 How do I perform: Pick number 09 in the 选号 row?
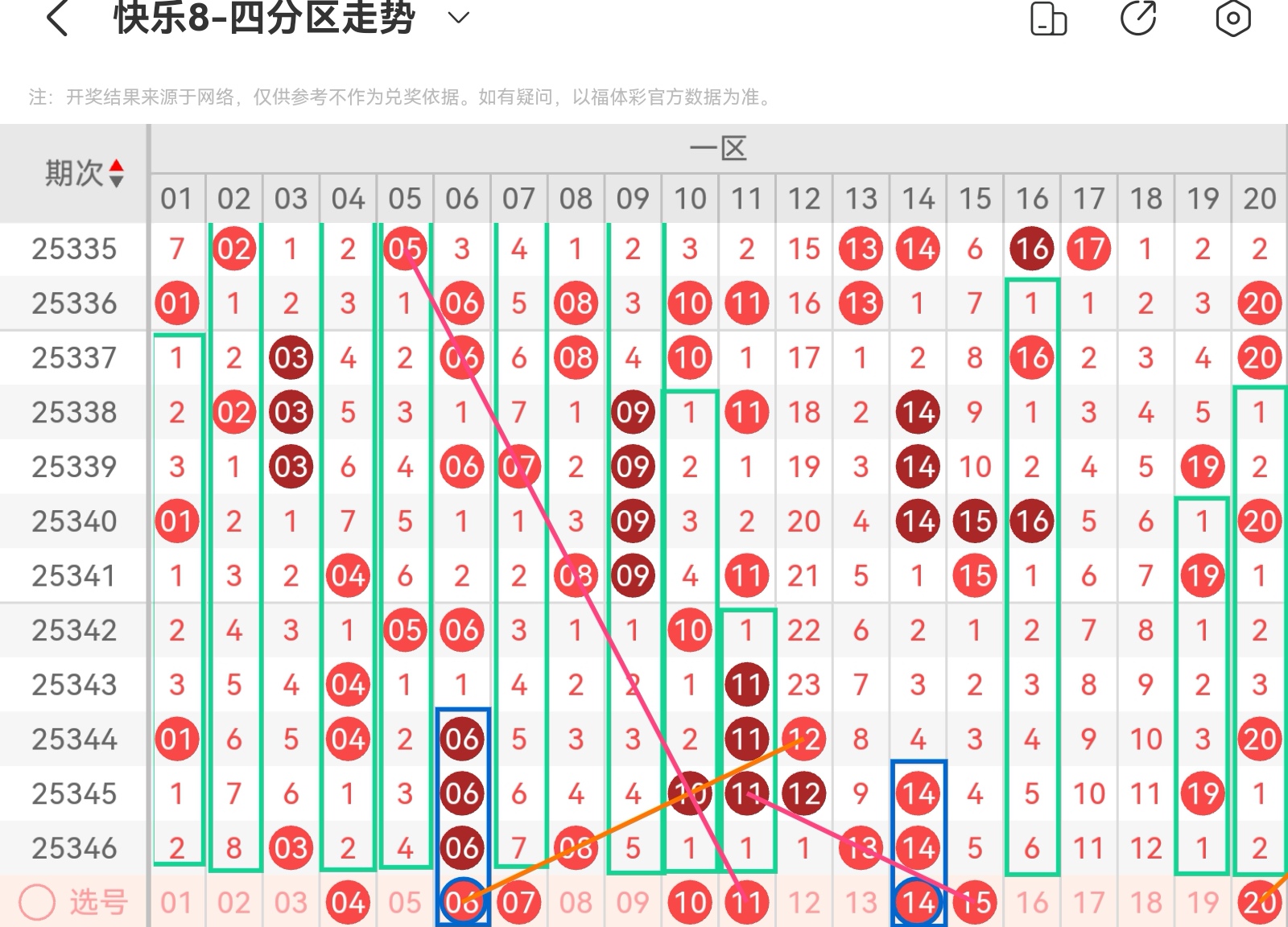pyautogui.click(x=633, y=903)
